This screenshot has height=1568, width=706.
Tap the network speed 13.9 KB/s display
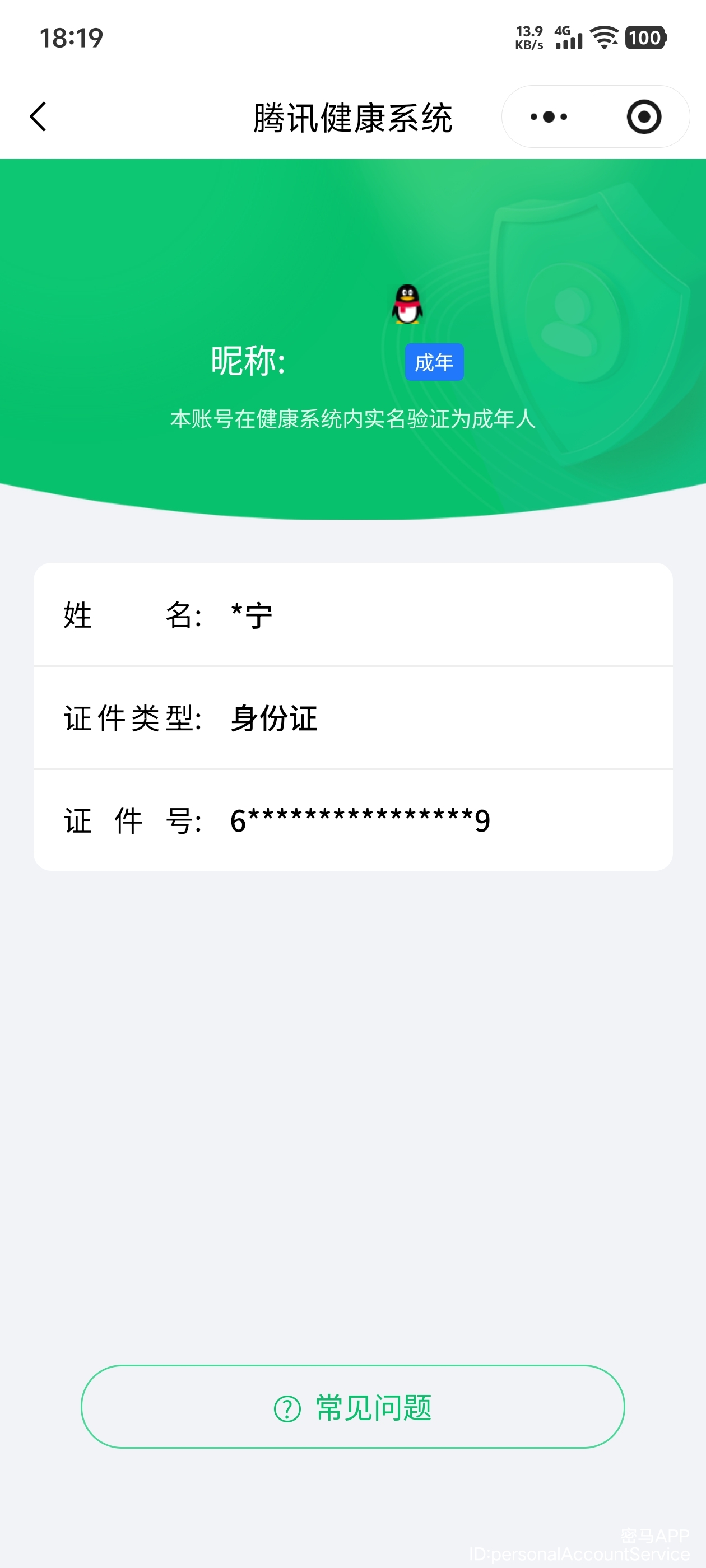point(527,38)
